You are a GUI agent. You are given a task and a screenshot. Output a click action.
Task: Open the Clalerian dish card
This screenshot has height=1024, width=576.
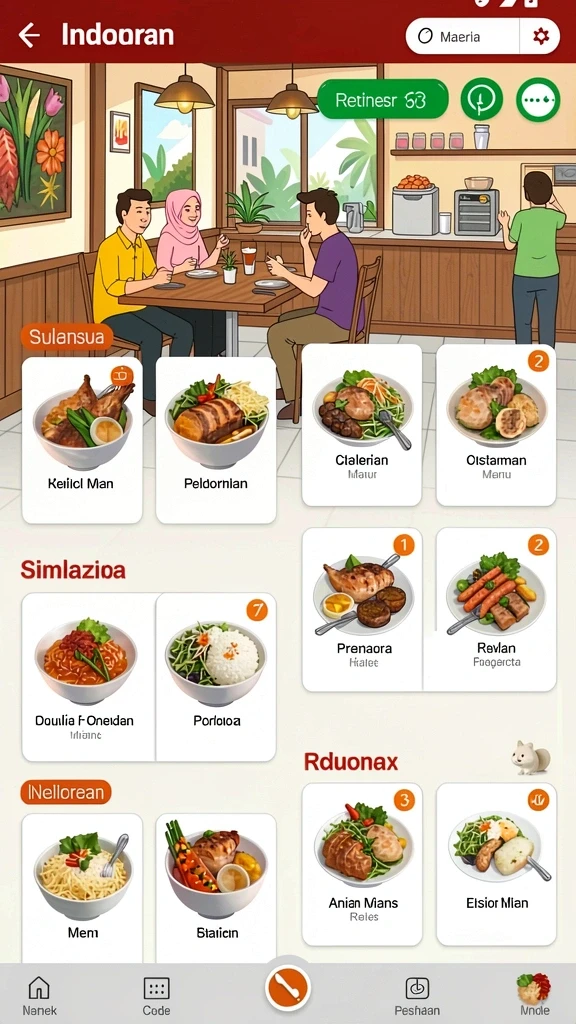pyautogui.click(x=362, y=424)
